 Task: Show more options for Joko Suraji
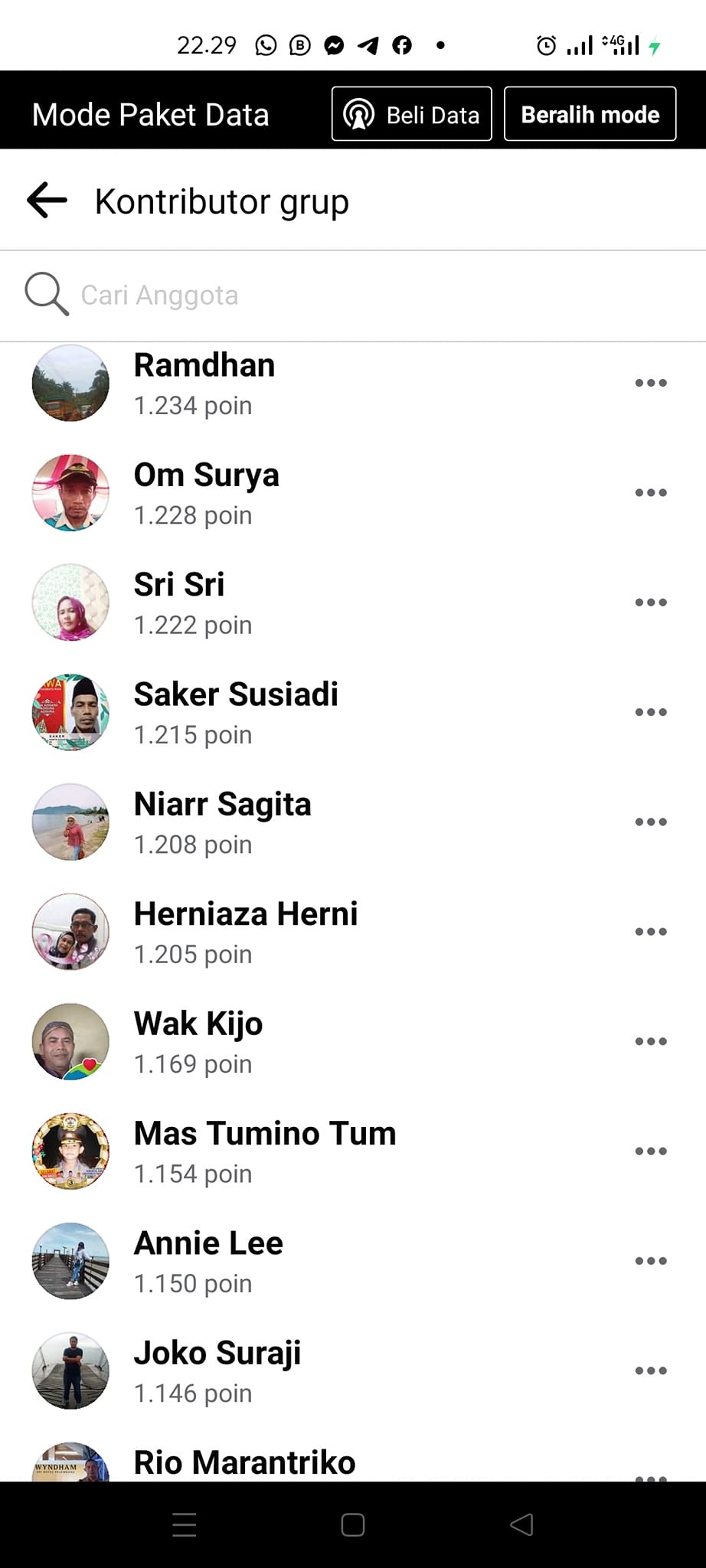click(x=650, y=1370)
